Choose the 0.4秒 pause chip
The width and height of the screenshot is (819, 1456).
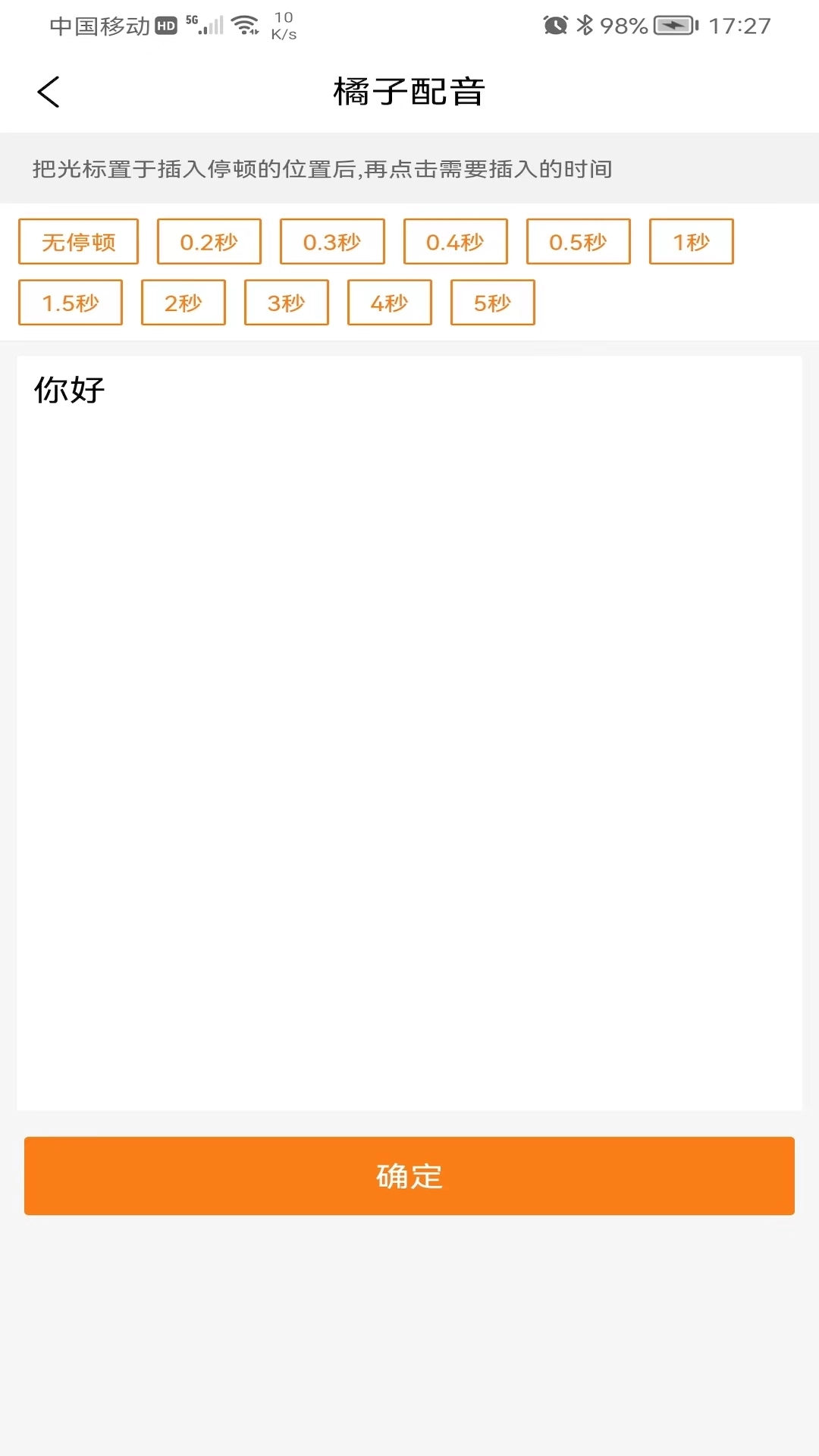click(455, 242)
